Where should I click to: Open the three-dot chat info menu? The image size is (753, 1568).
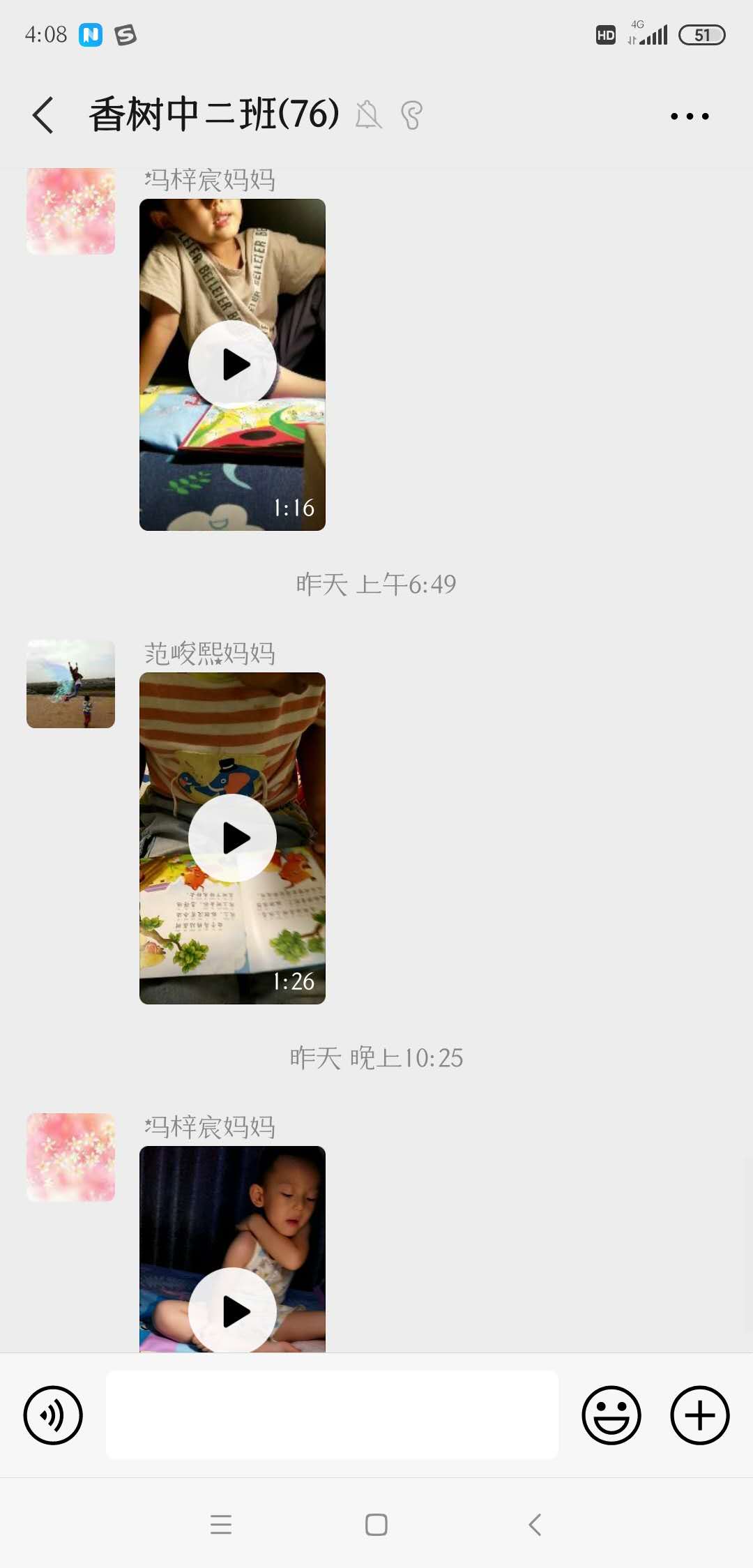click(x=689, y=116)
